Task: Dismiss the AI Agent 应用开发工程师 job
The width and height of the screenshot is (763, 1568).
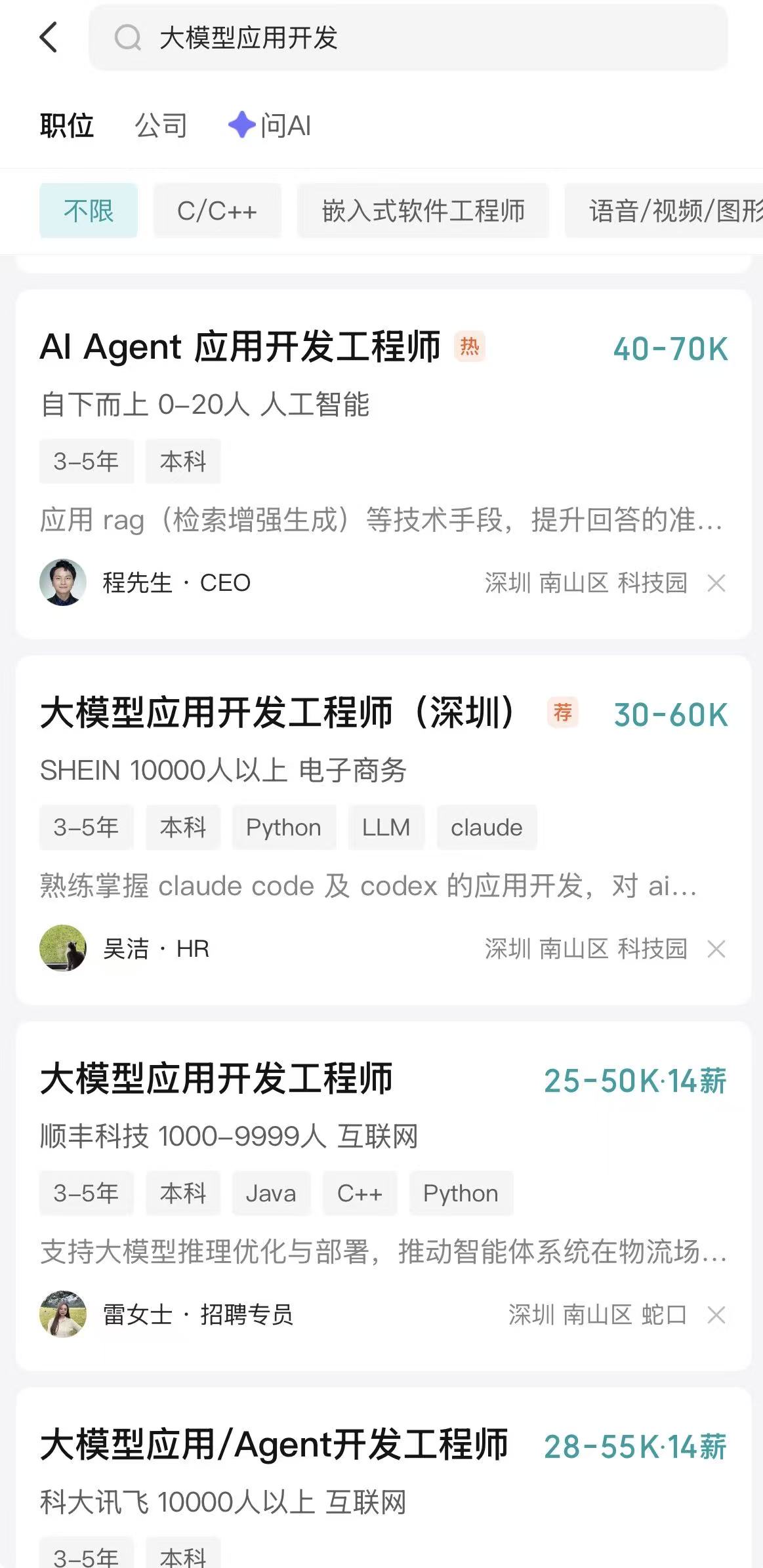Action: coord(716,583)
